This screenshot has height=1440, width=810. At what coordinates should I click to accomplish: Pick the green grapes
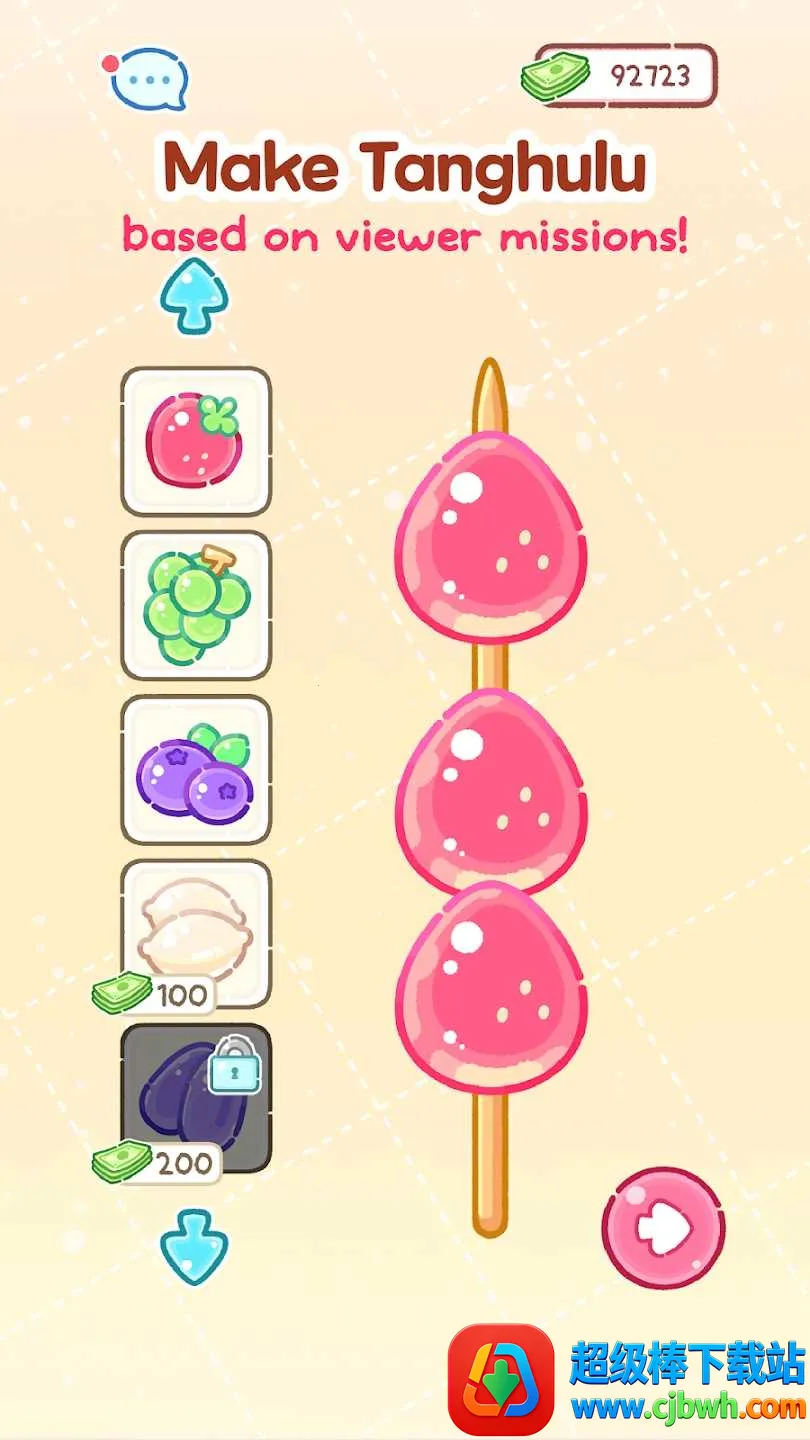tap(196, 605)
